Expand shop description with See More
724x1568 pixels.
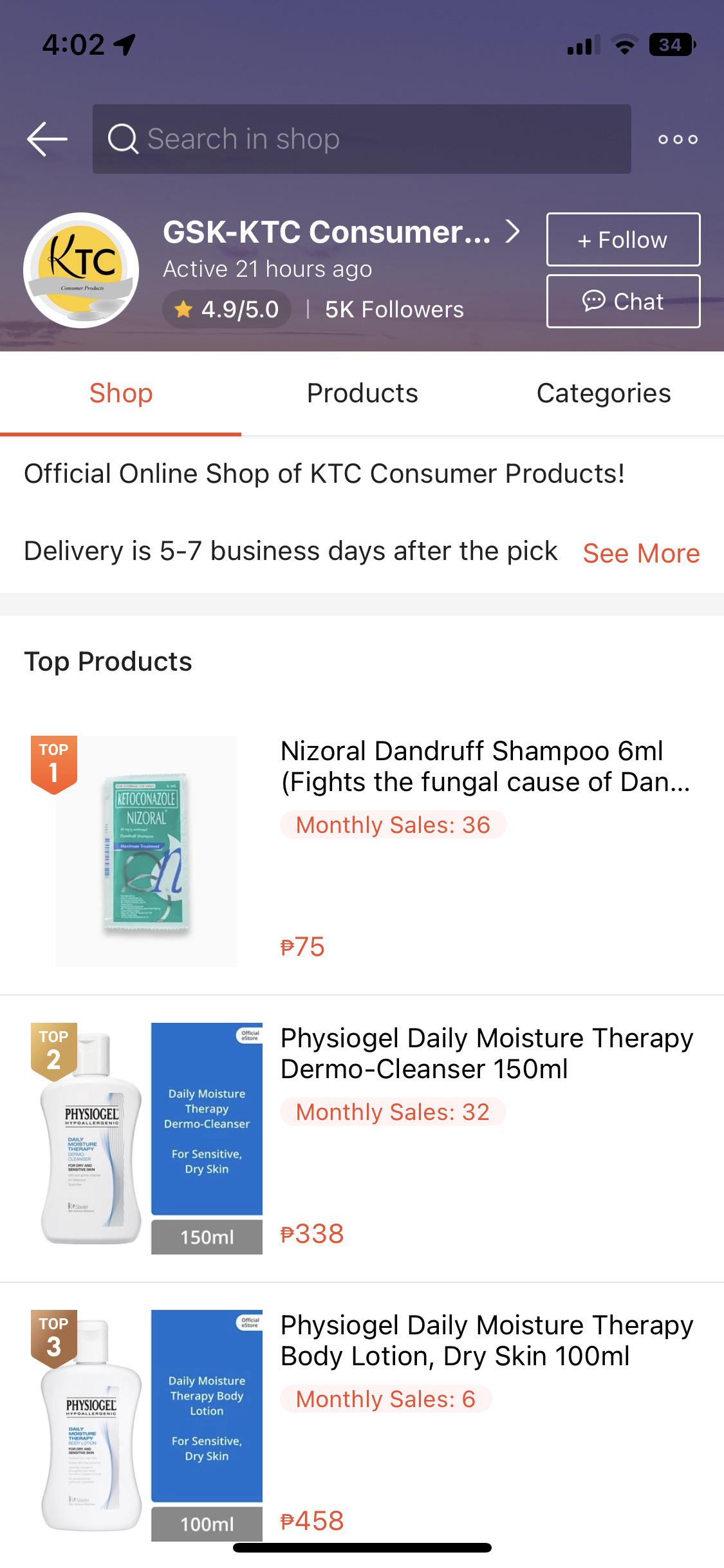coord(640,552)
